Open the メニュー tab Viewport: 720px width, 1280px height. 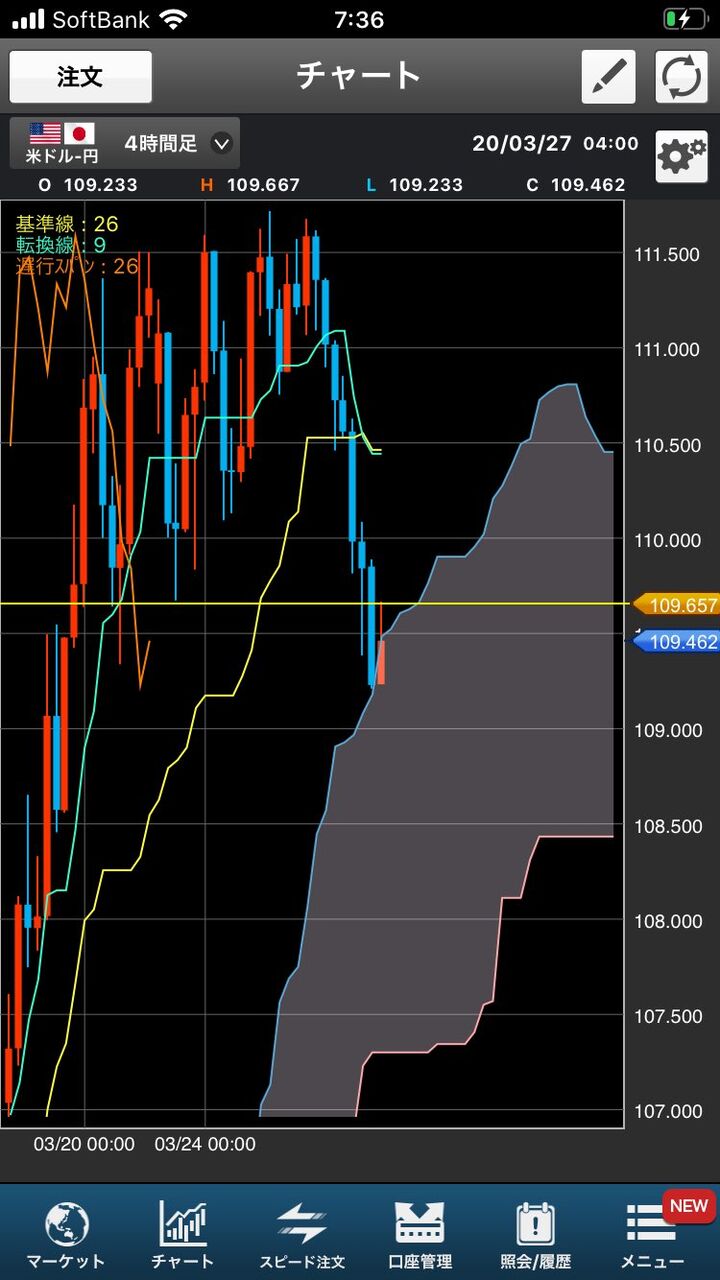click(652, 1233)
